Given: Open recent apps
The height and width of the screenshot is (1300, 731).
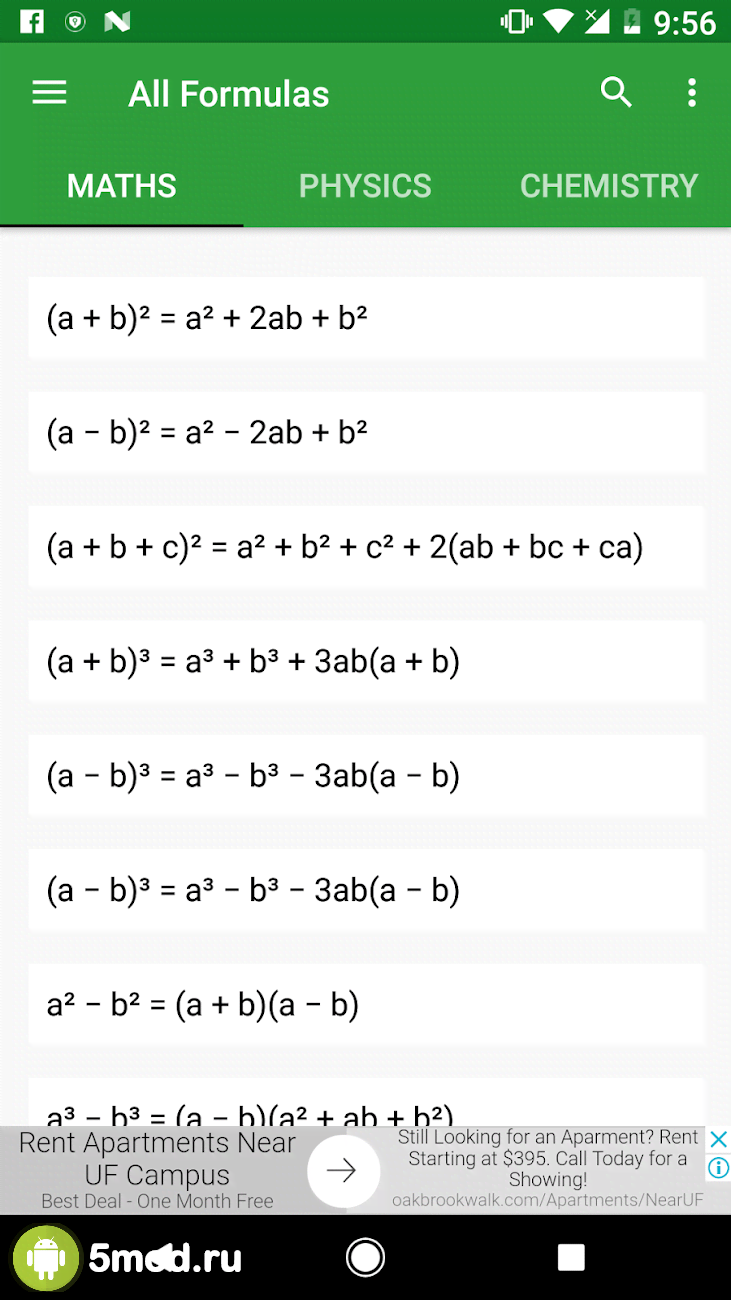Looking at the screenshot, I should pyautogui.click(x=571, y=1257).
